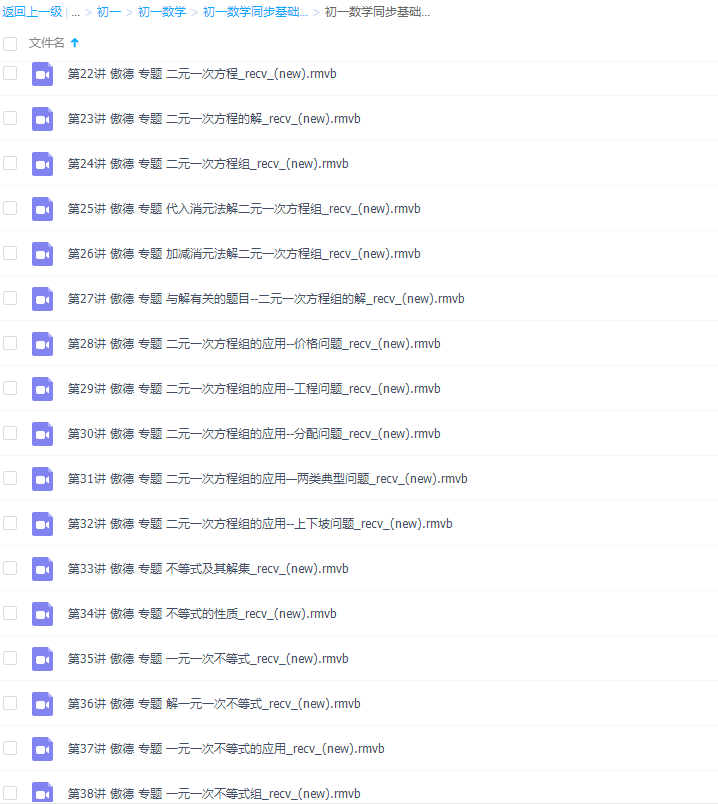Select checkbox for 第23讲 二元一次方程的解
718x804 pixels.
click(10, 118)
